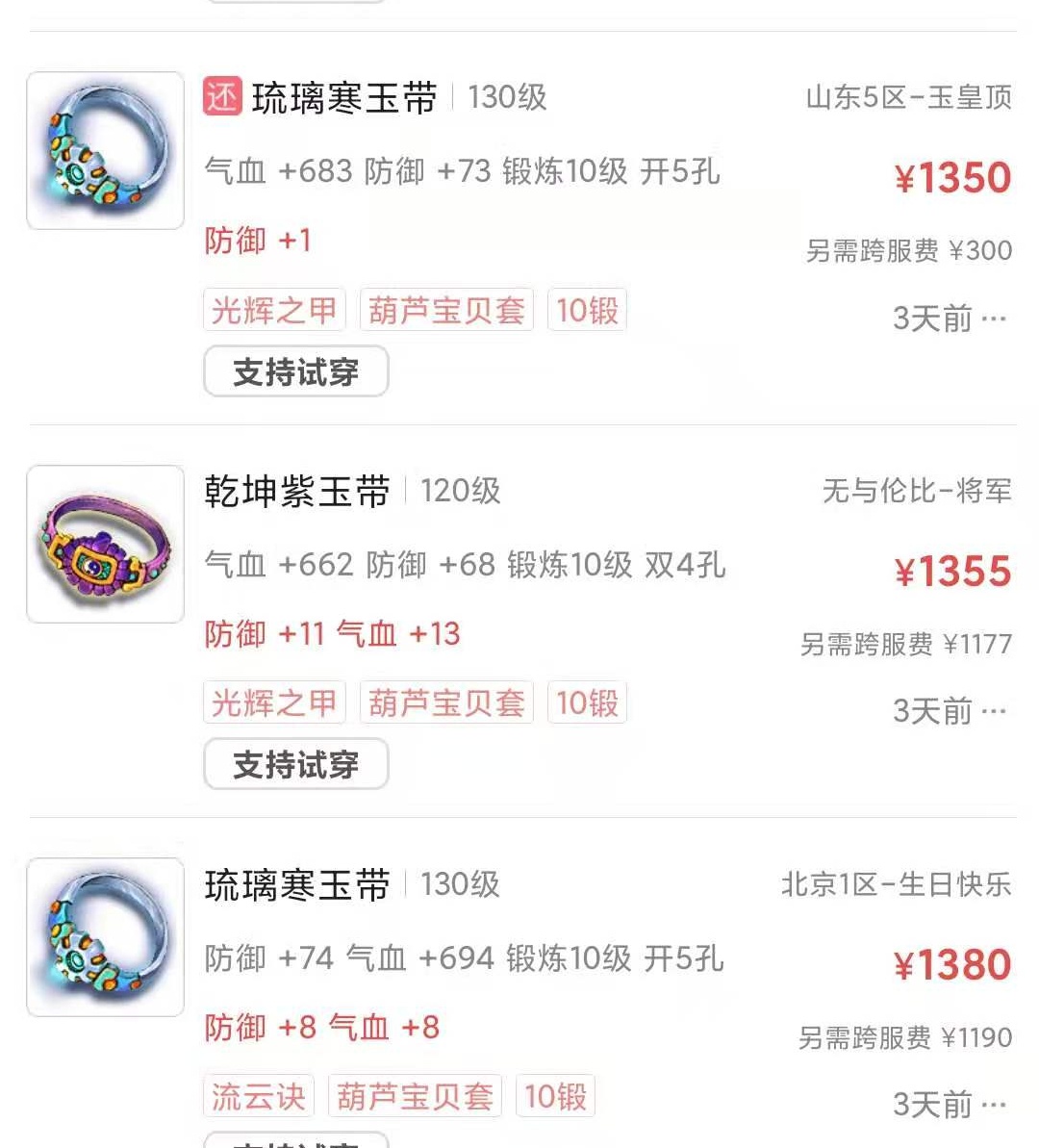The image size is (1039, 1148).
Task: Select the 光辉之甲 tag
Action: click(273, 309)
